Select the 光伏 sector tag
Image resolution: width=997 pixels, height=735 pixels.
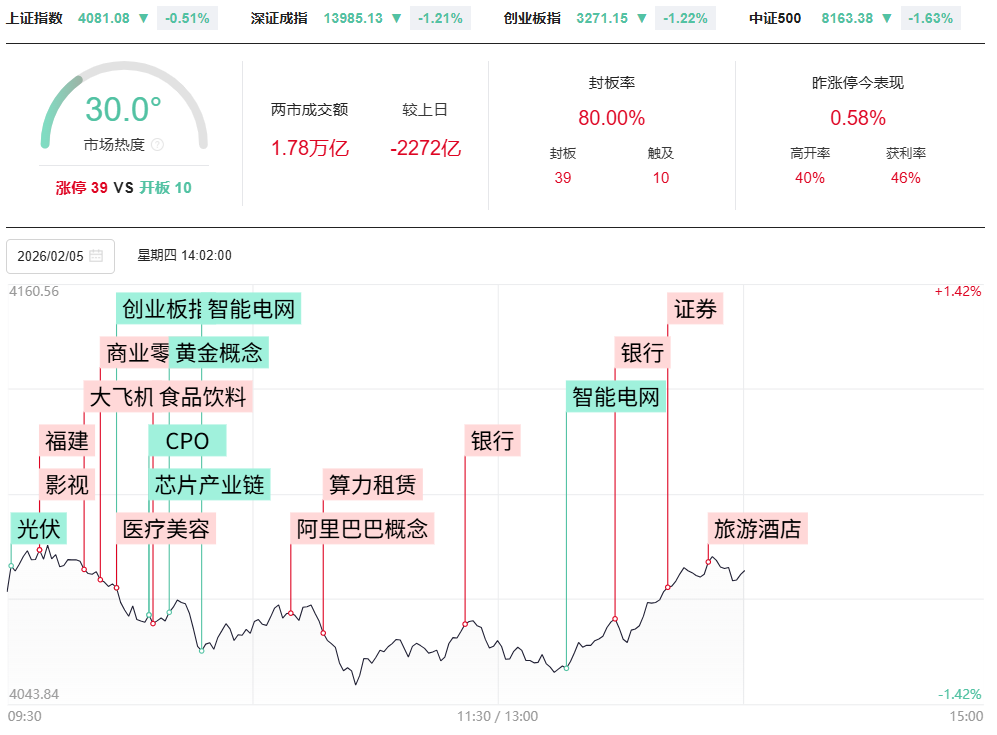[38, 529]
